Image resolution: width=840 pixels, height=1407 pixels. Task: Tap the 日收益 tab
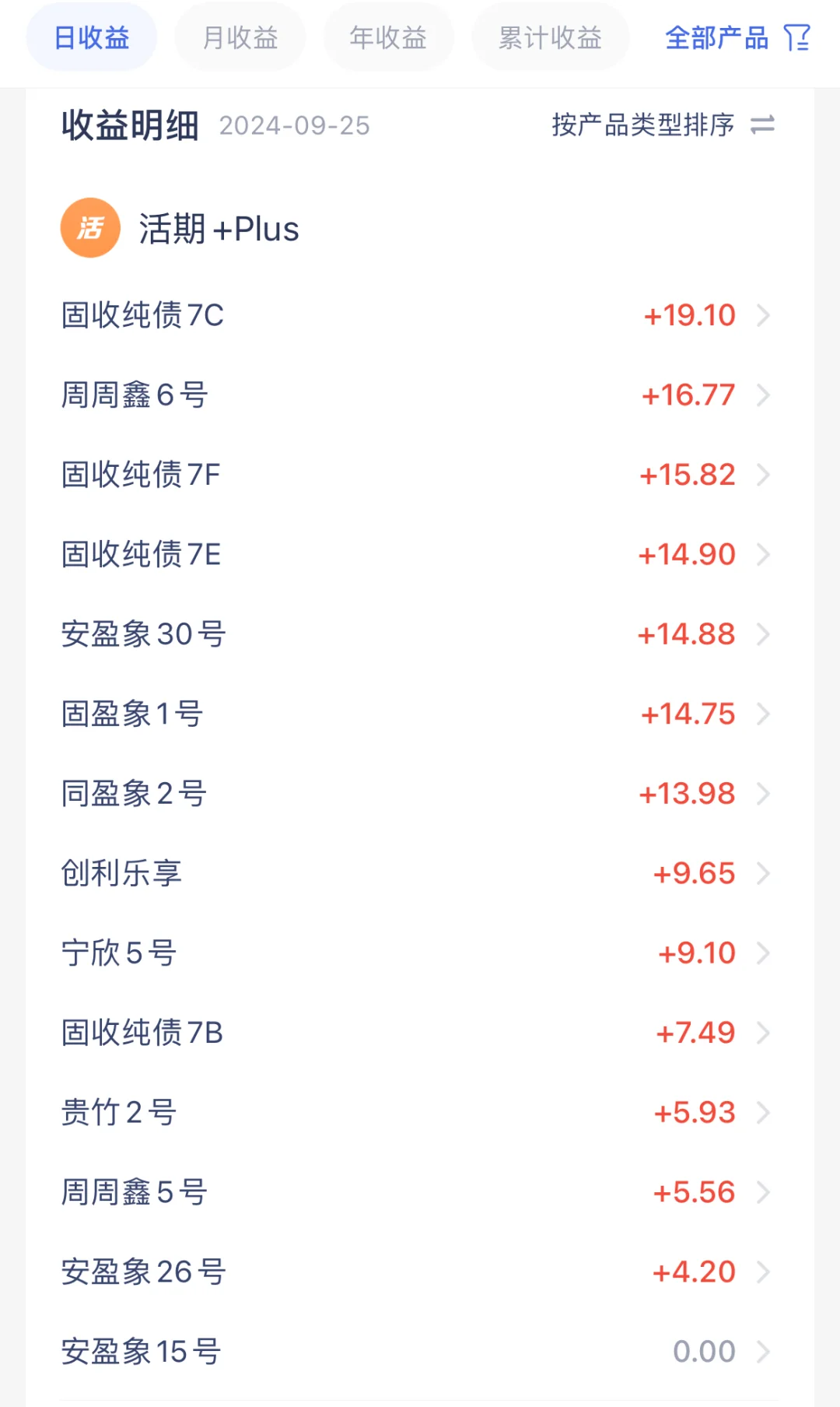point(92,37)
